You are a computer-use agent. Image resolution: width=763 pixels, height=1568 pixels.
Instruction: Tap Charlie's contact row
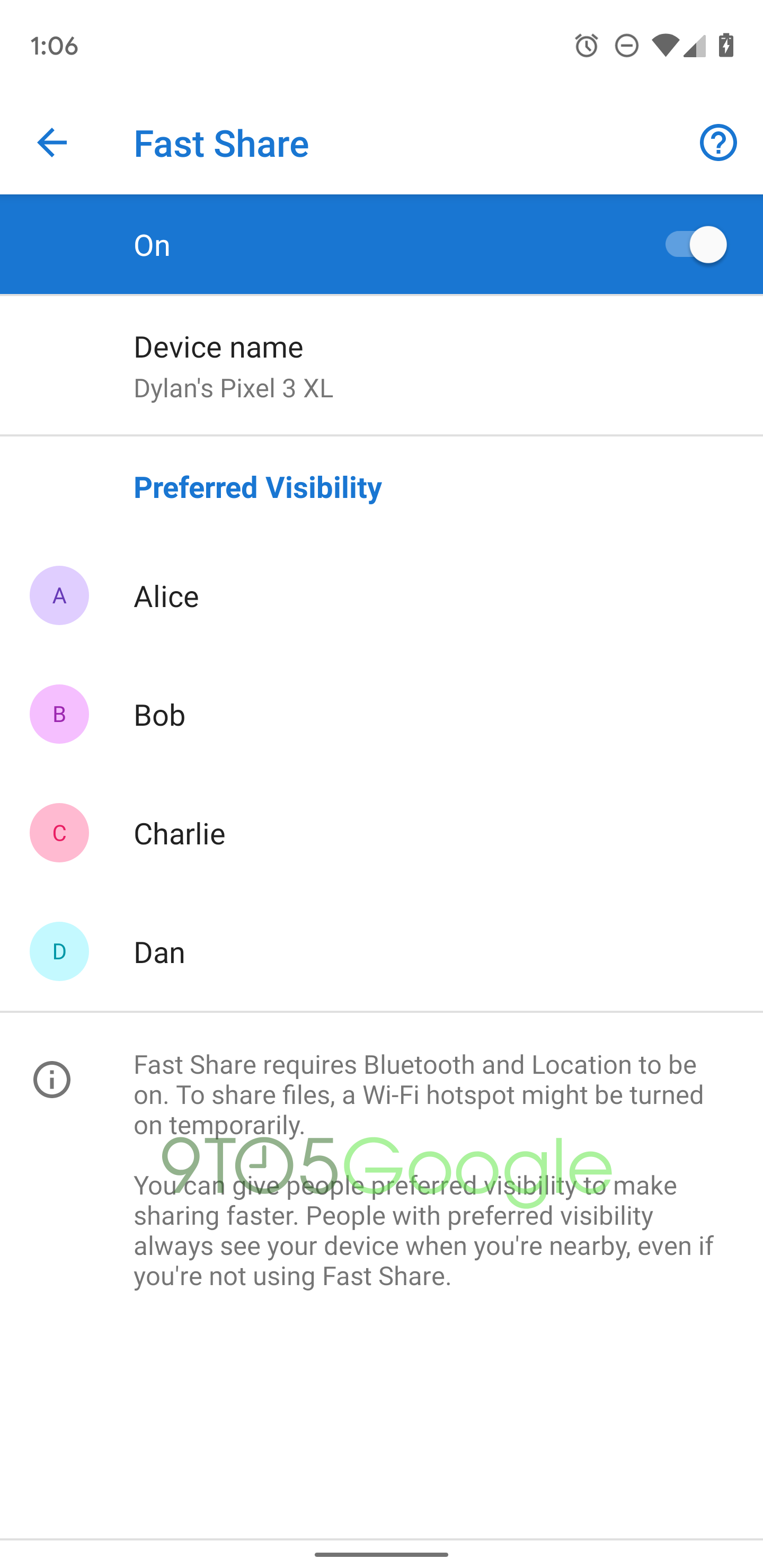tap(381, 833)
